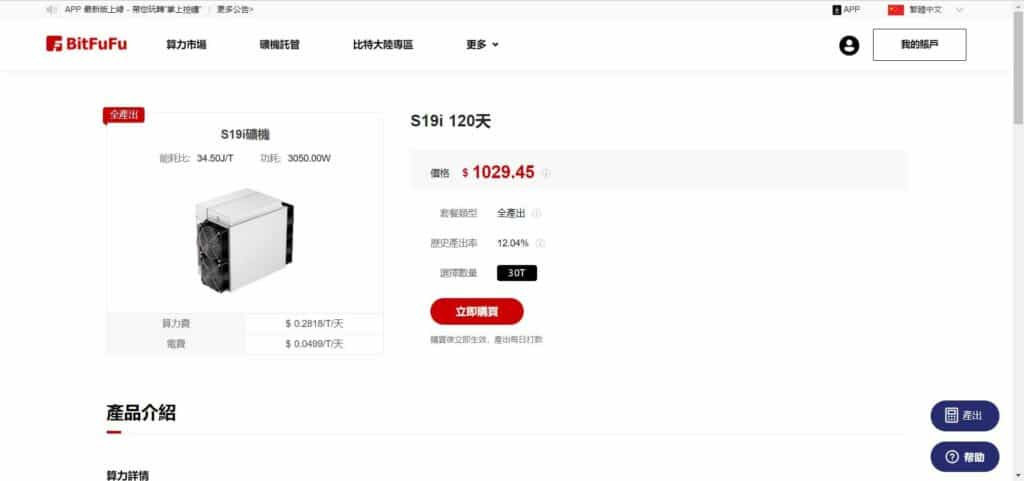Viewport: 1024px width, 481px height.
Task: Go to the 礦機托管 page
Action: click(279, 45)
